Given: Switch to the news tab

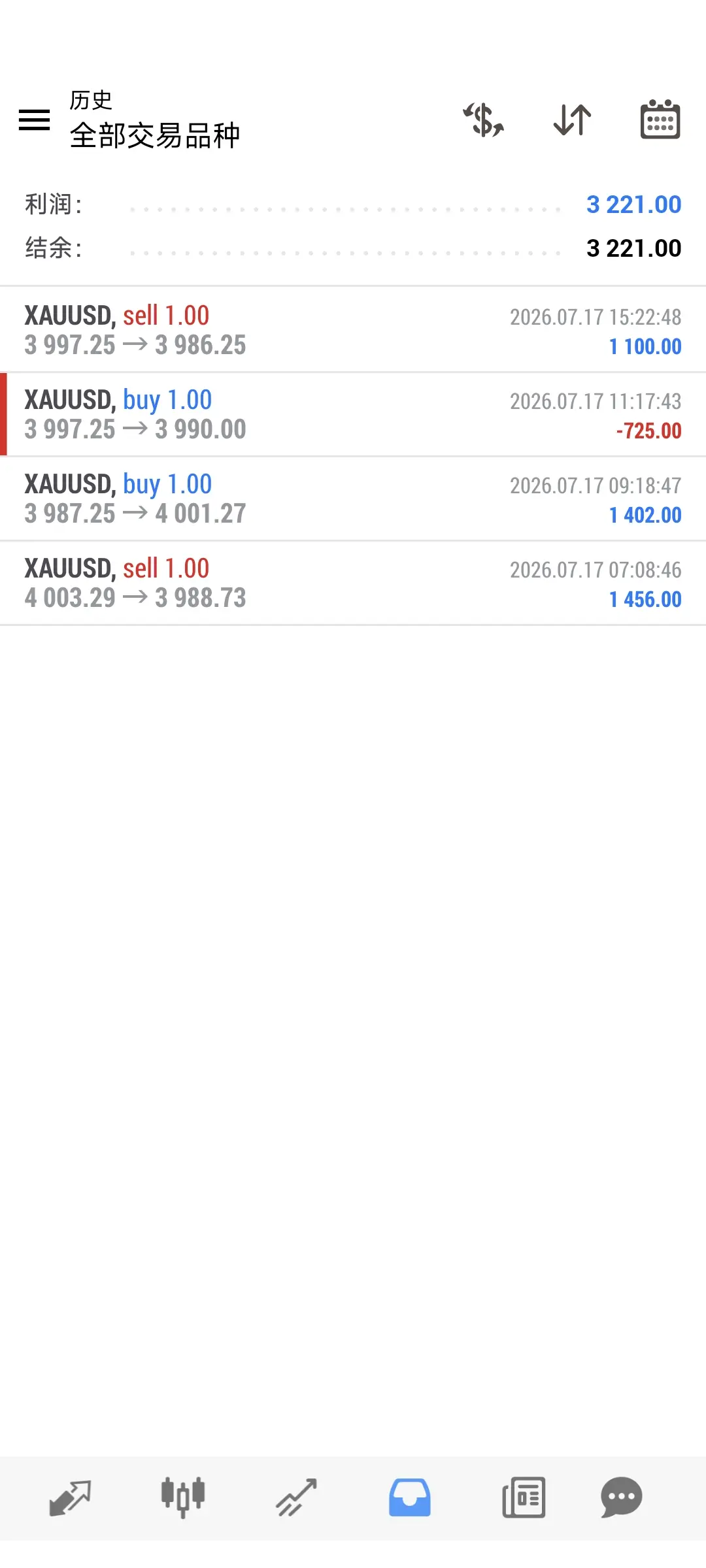Looking at the screenshot, I should 524,1497.
